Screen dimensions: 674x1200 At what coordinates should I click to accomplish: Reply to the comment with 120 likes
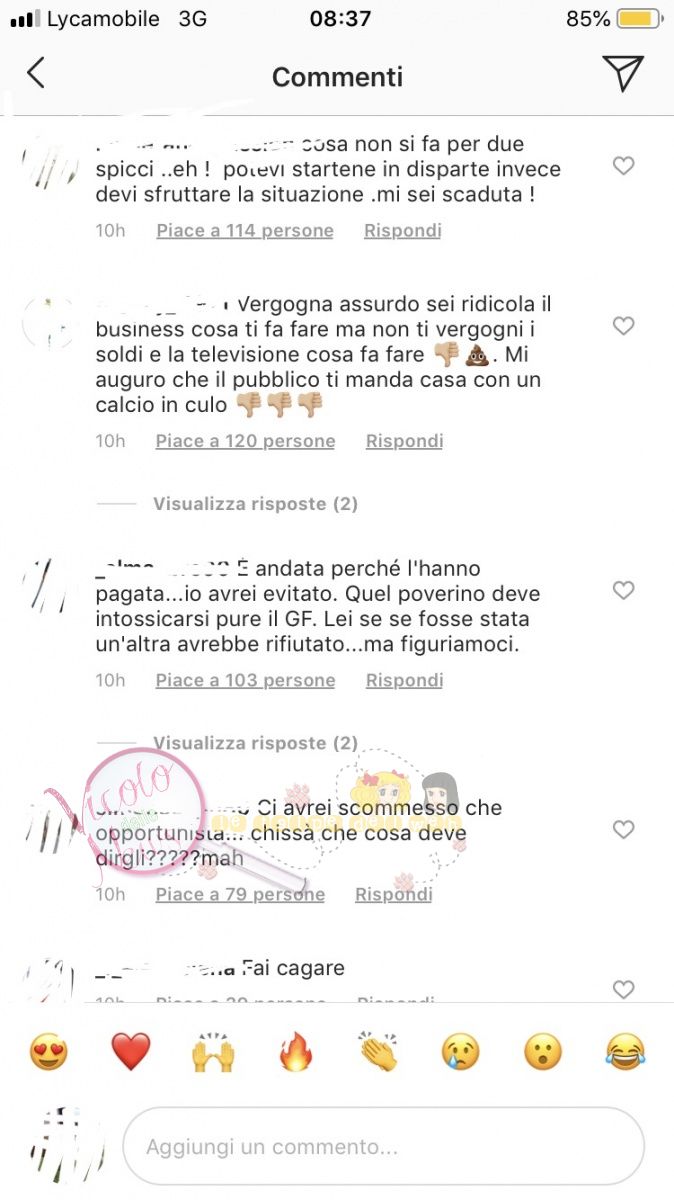tap(404, 441)
